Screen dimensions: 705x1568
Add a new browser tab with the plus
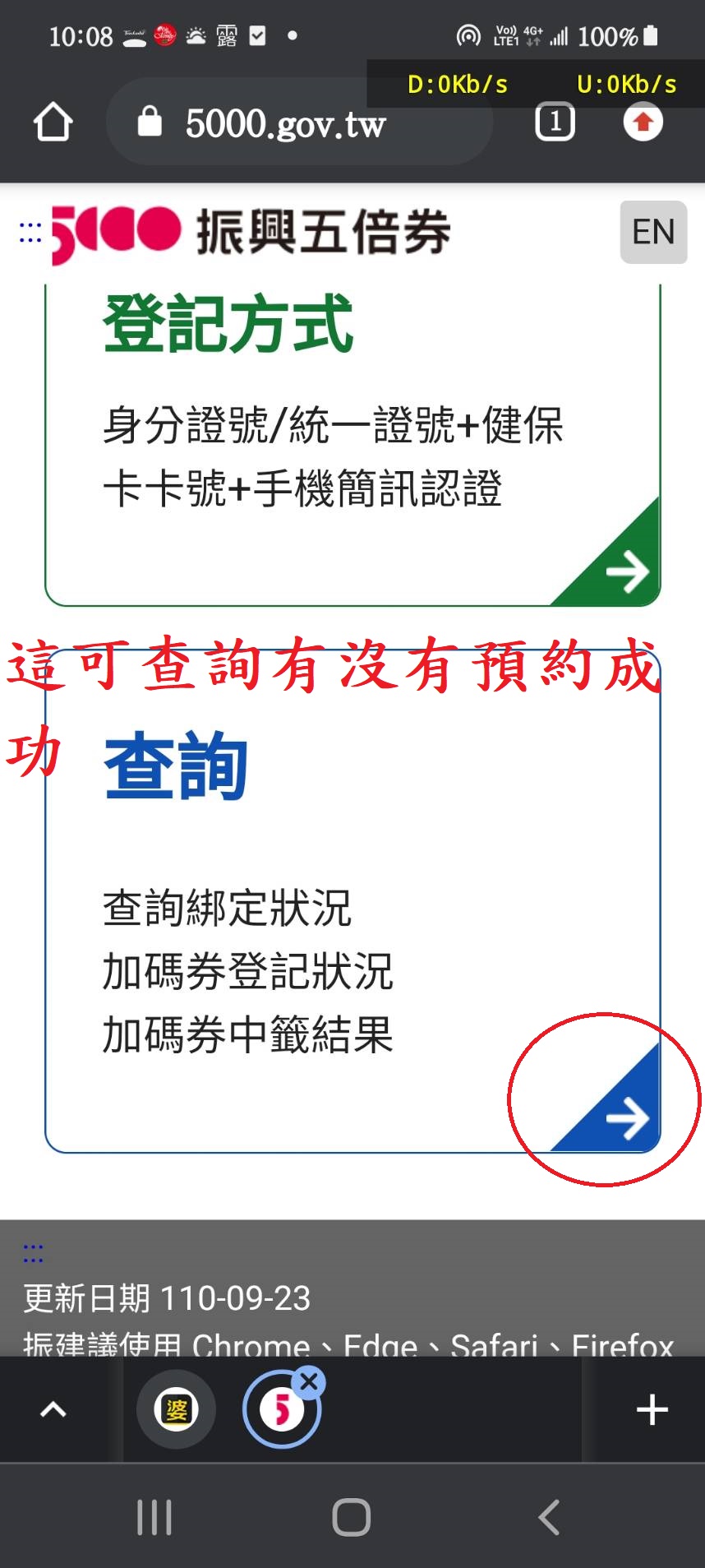pos(652,1410)
